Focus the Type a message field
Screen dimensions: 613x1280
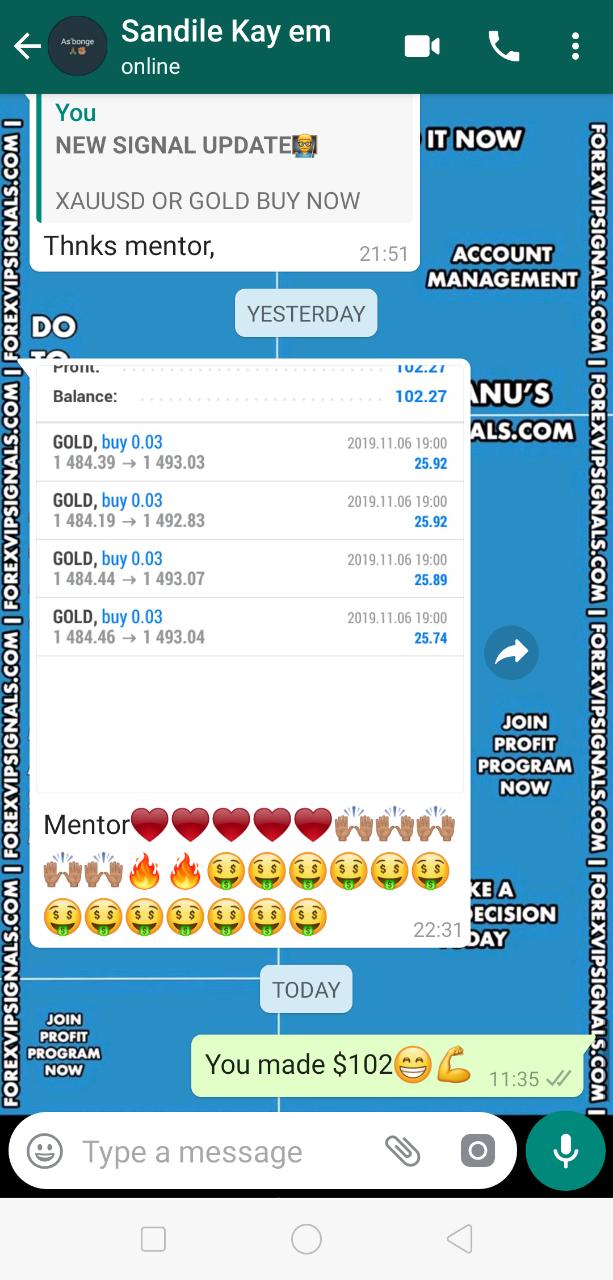pos(220,1152)
